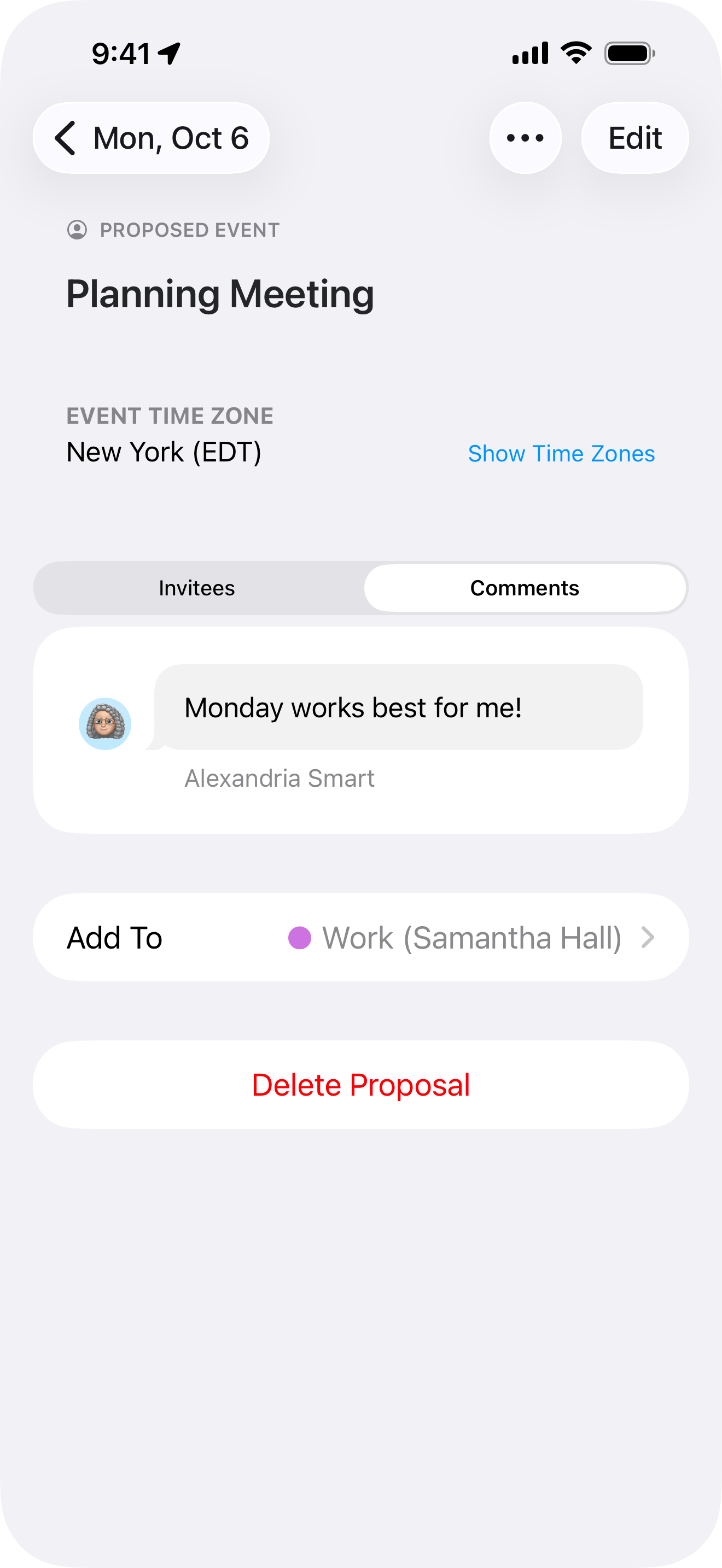
Task: Tap Alexandria Smart's name under the comment
Action: (x=279, y=779)
